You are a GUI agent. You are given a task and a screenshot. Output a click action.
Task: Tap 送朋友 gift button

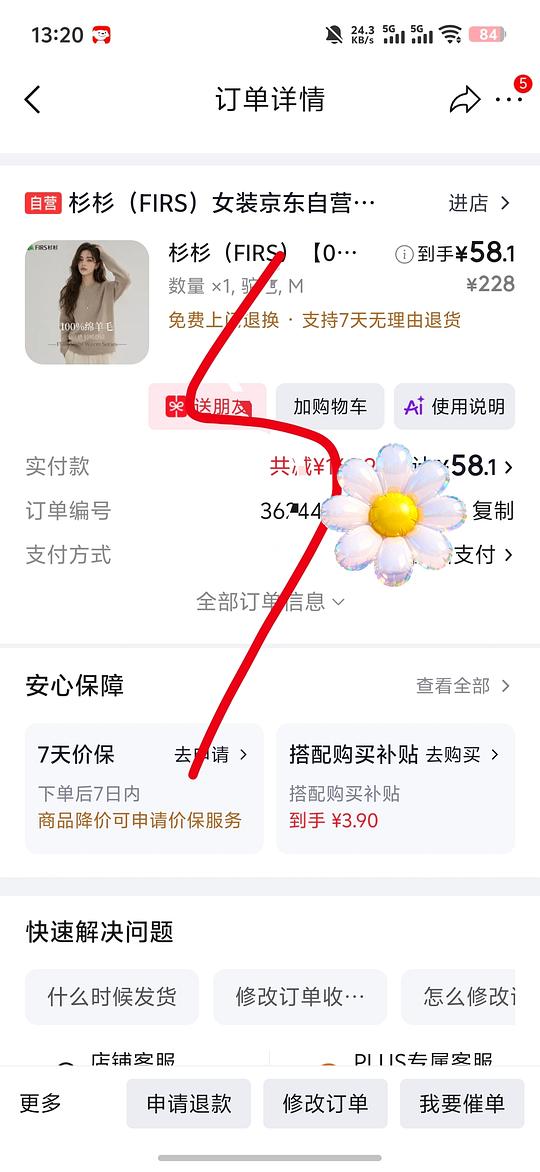pyautogui.click(x=207, y=407)
